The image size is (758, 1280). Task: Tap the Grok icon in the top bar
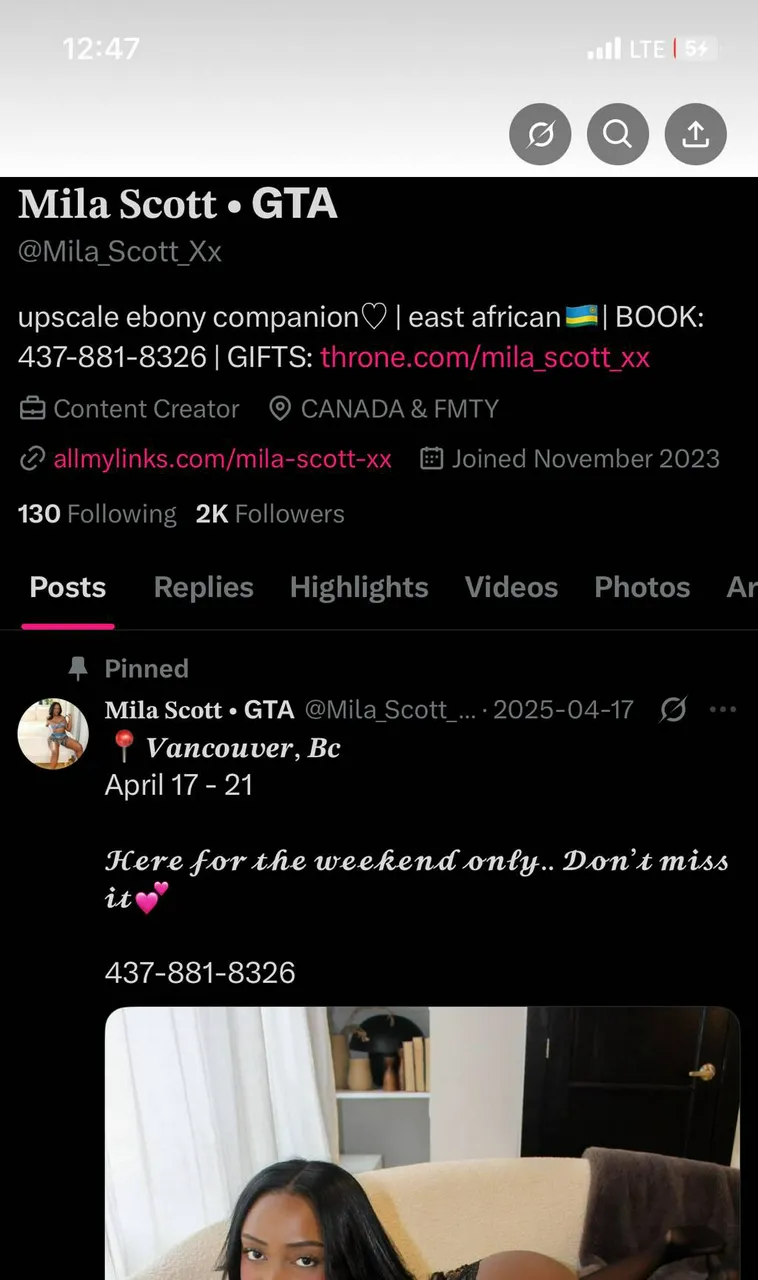pos(540,133)
